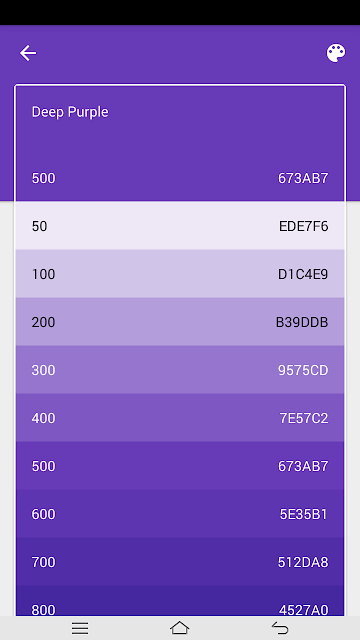This screenshot has width=360, height=640.
Task: Select the 50 swatch EDE7F6
Action: pyautogui.click(x=180, y=226)
